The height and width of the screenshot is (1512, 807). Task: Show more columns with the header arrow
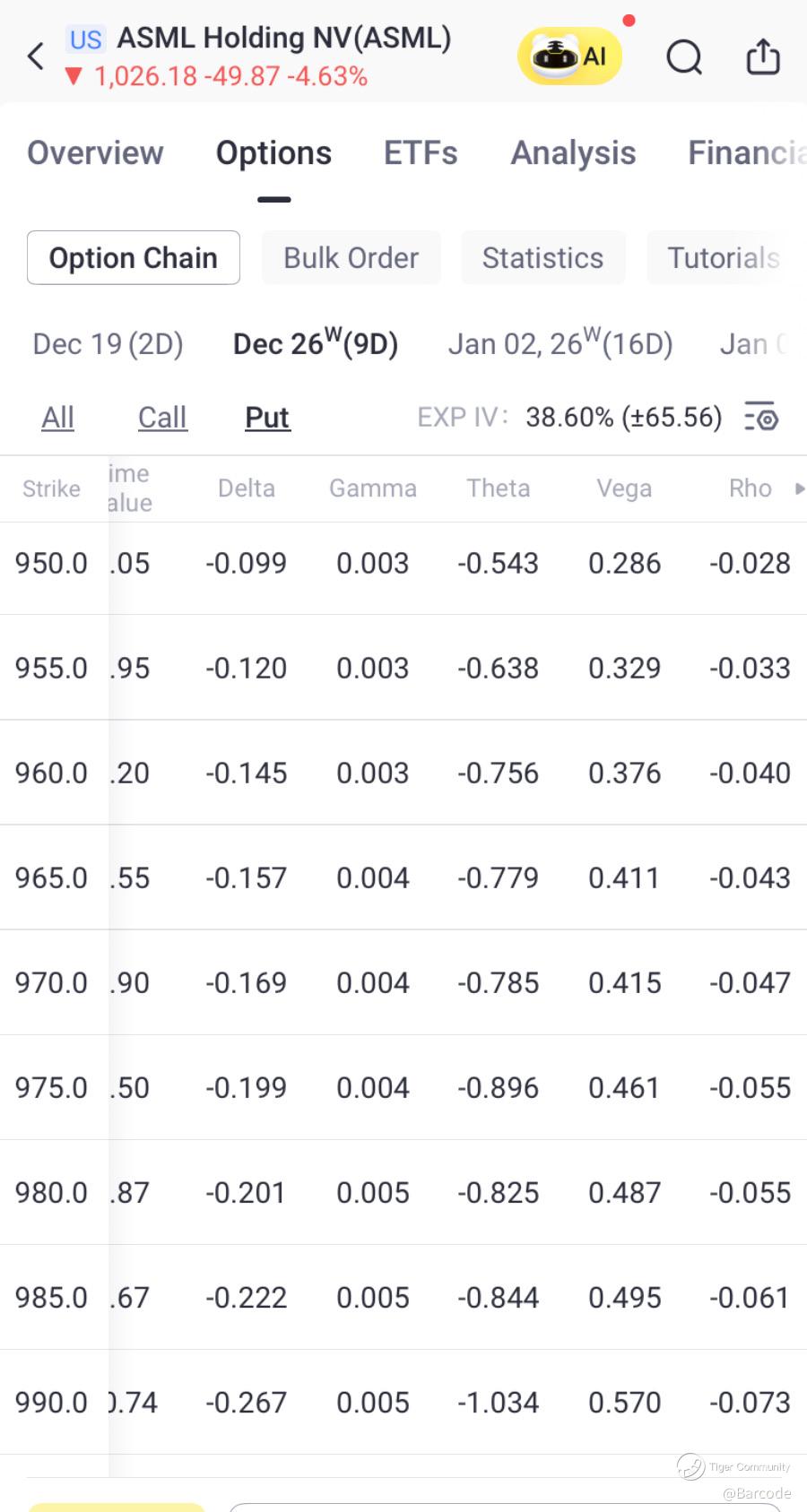[x=799, y=488]
